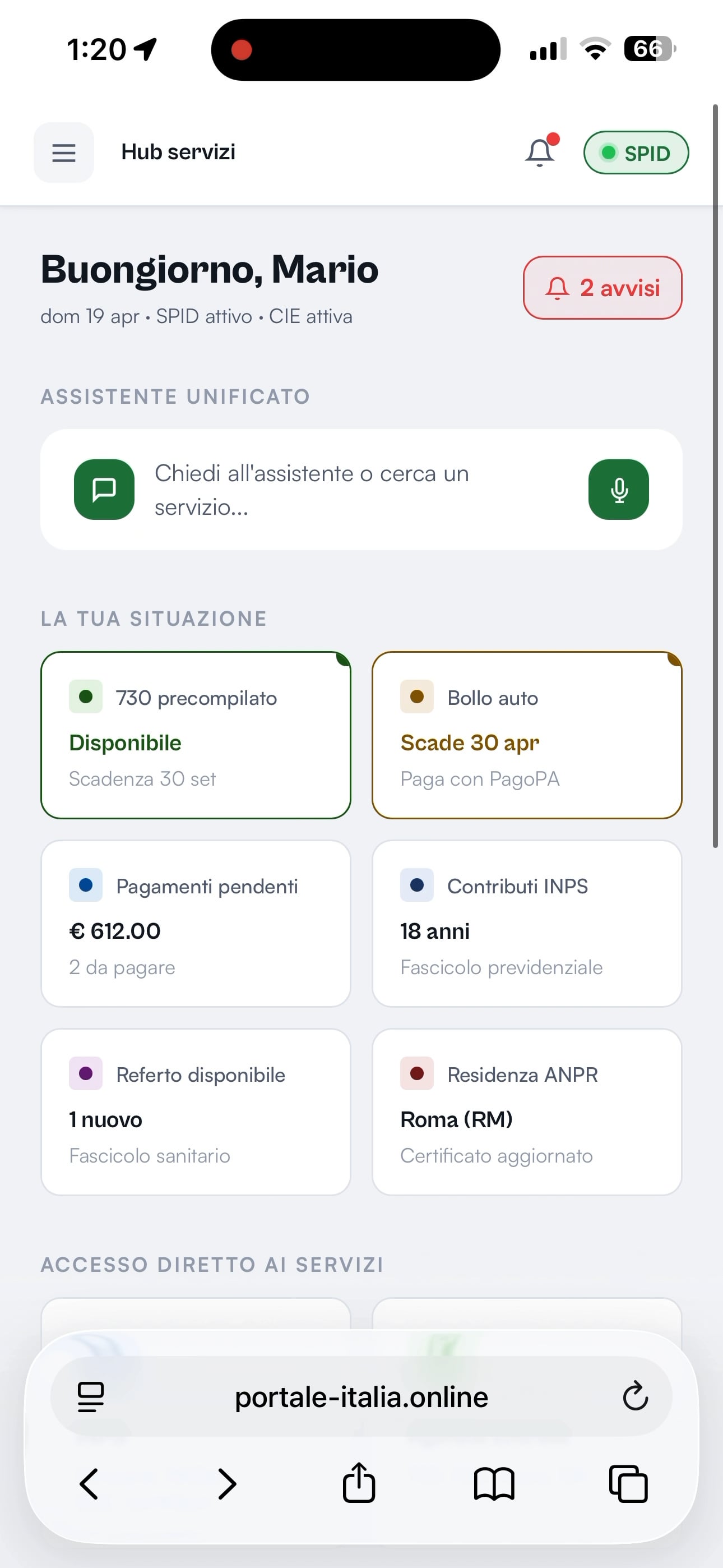
Task: Go back to the previous page
Action: [89, 1484]
